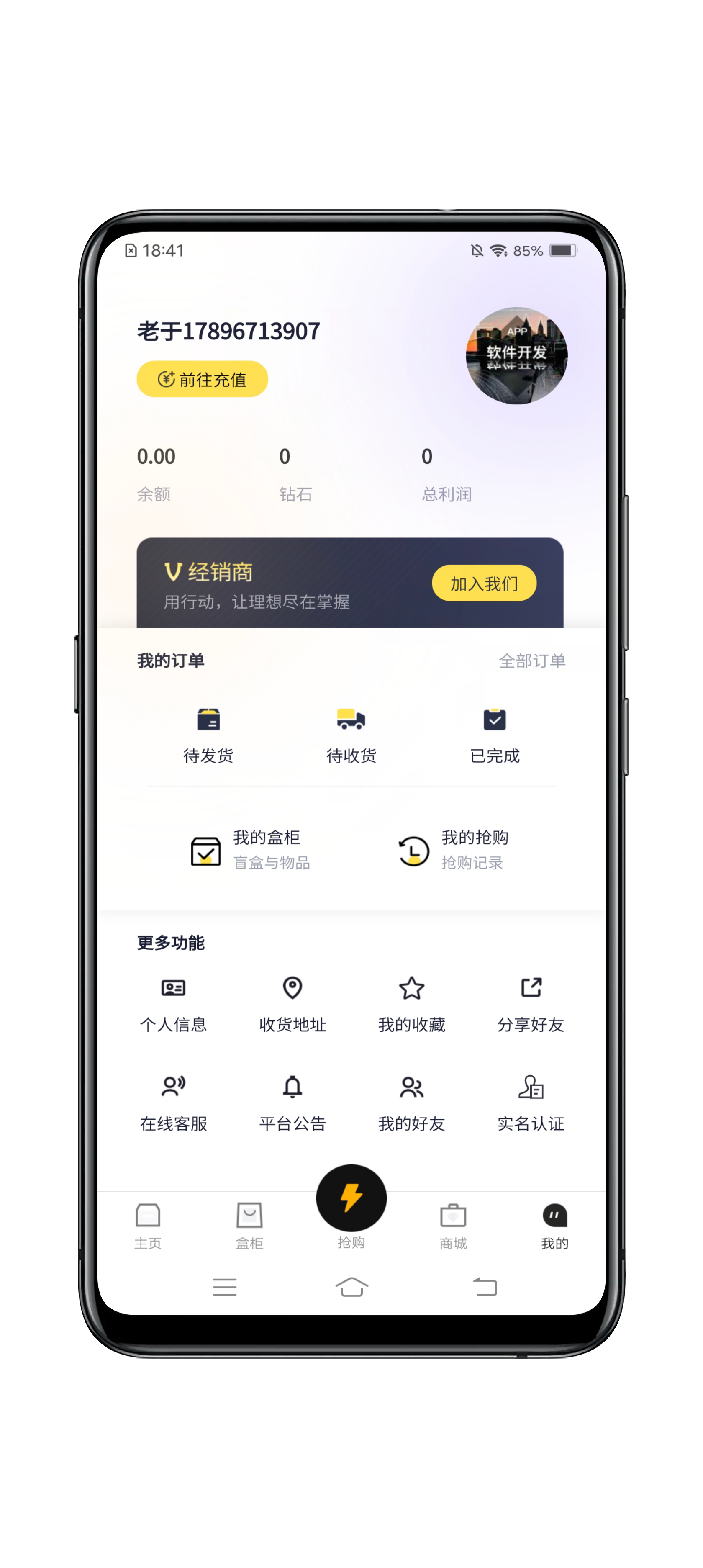Switch to the 主页 home tab

click(x=148, y=1225)
